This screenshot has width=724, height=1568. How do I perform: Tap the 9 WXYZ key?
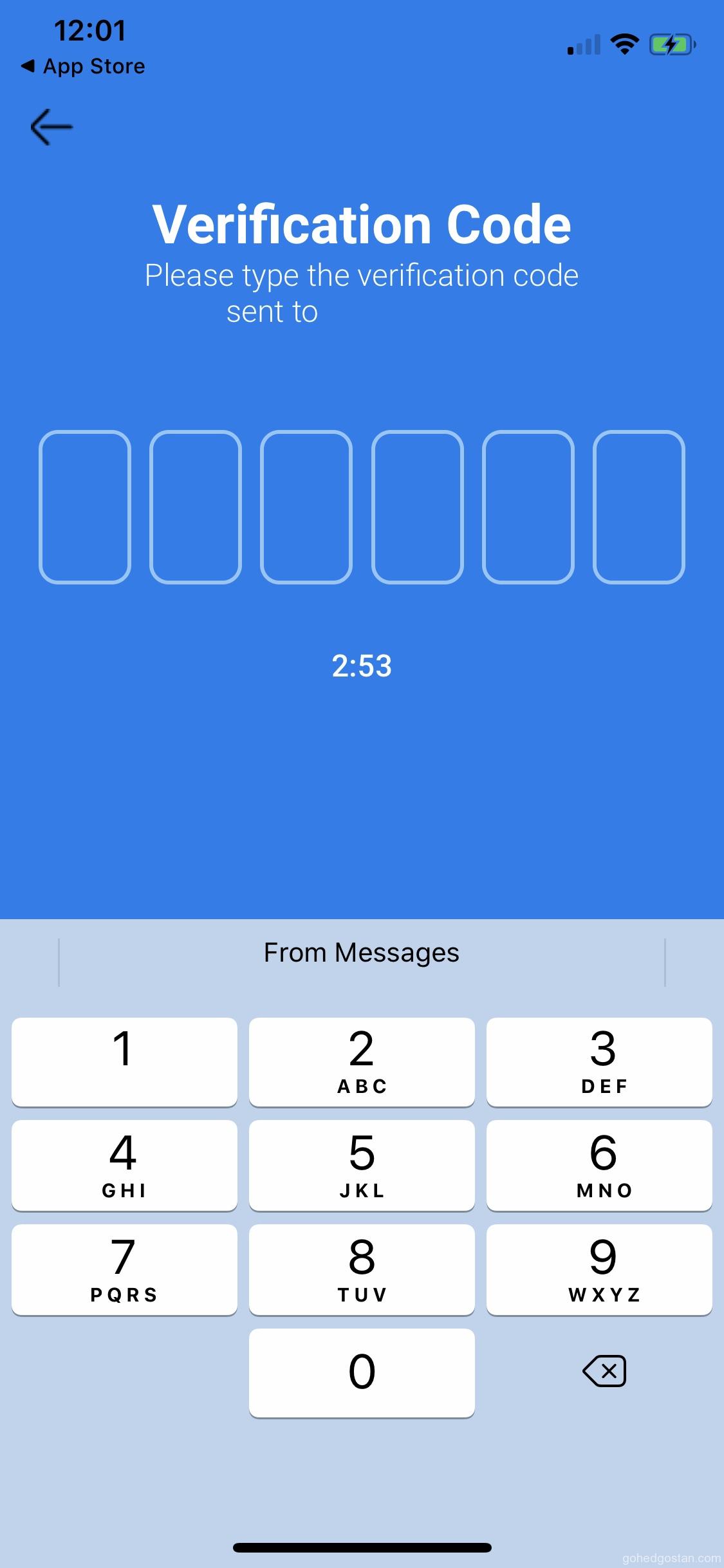599,1269
